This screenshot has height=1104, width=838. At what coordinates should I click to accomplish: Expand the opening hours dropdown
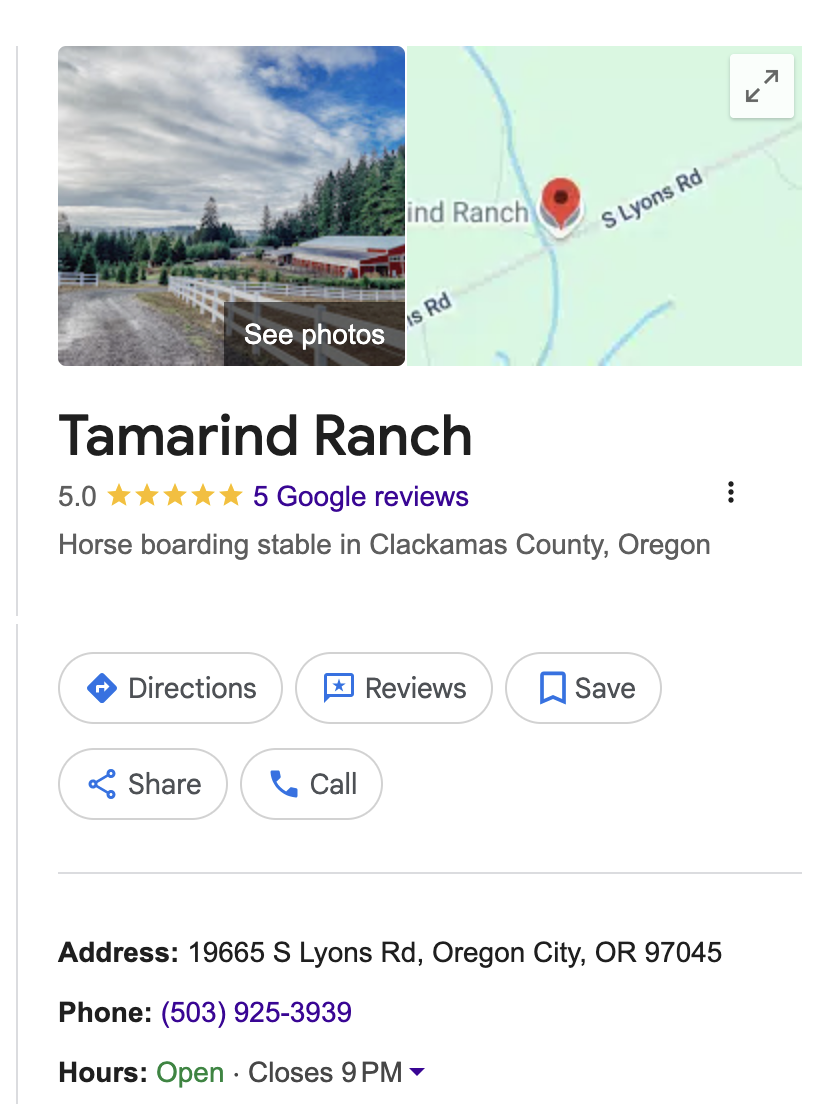417,1073
